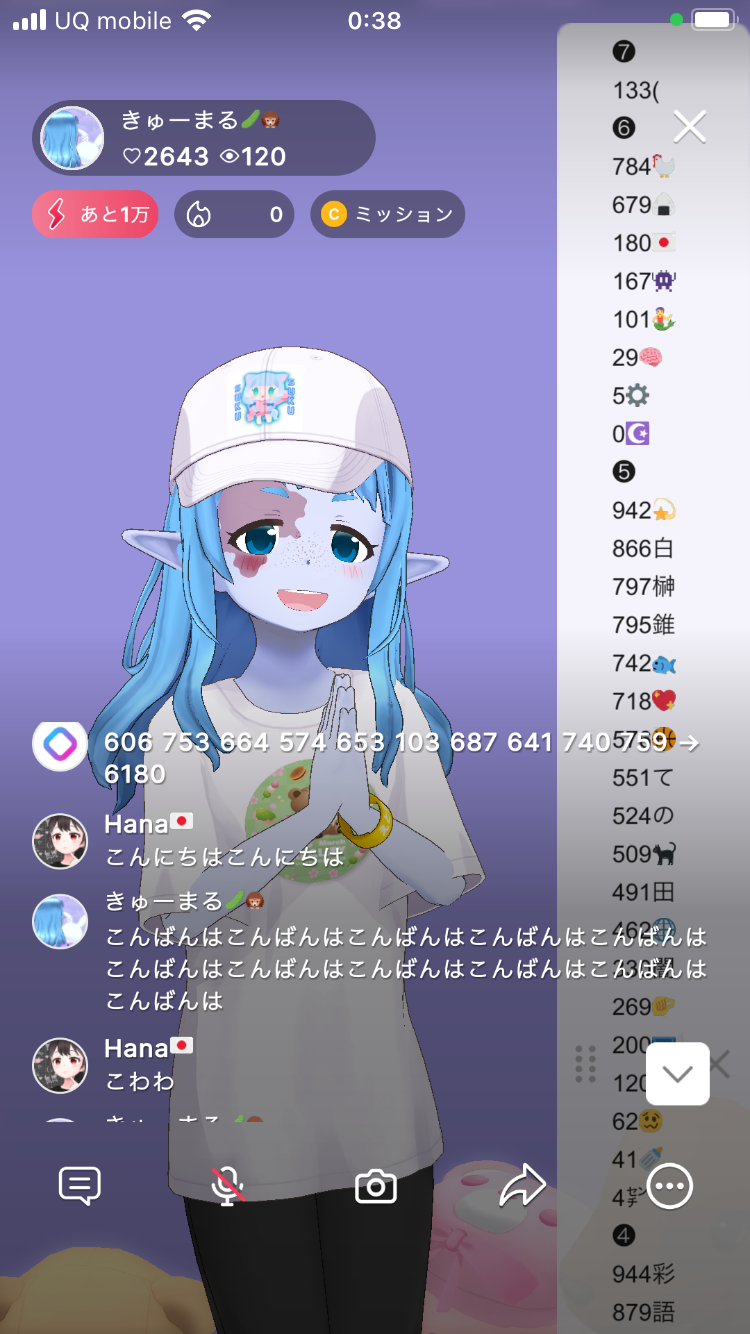Screen dimensions: 750x1334
Task: Close the live stream with the X
Action: pos(690,127)
